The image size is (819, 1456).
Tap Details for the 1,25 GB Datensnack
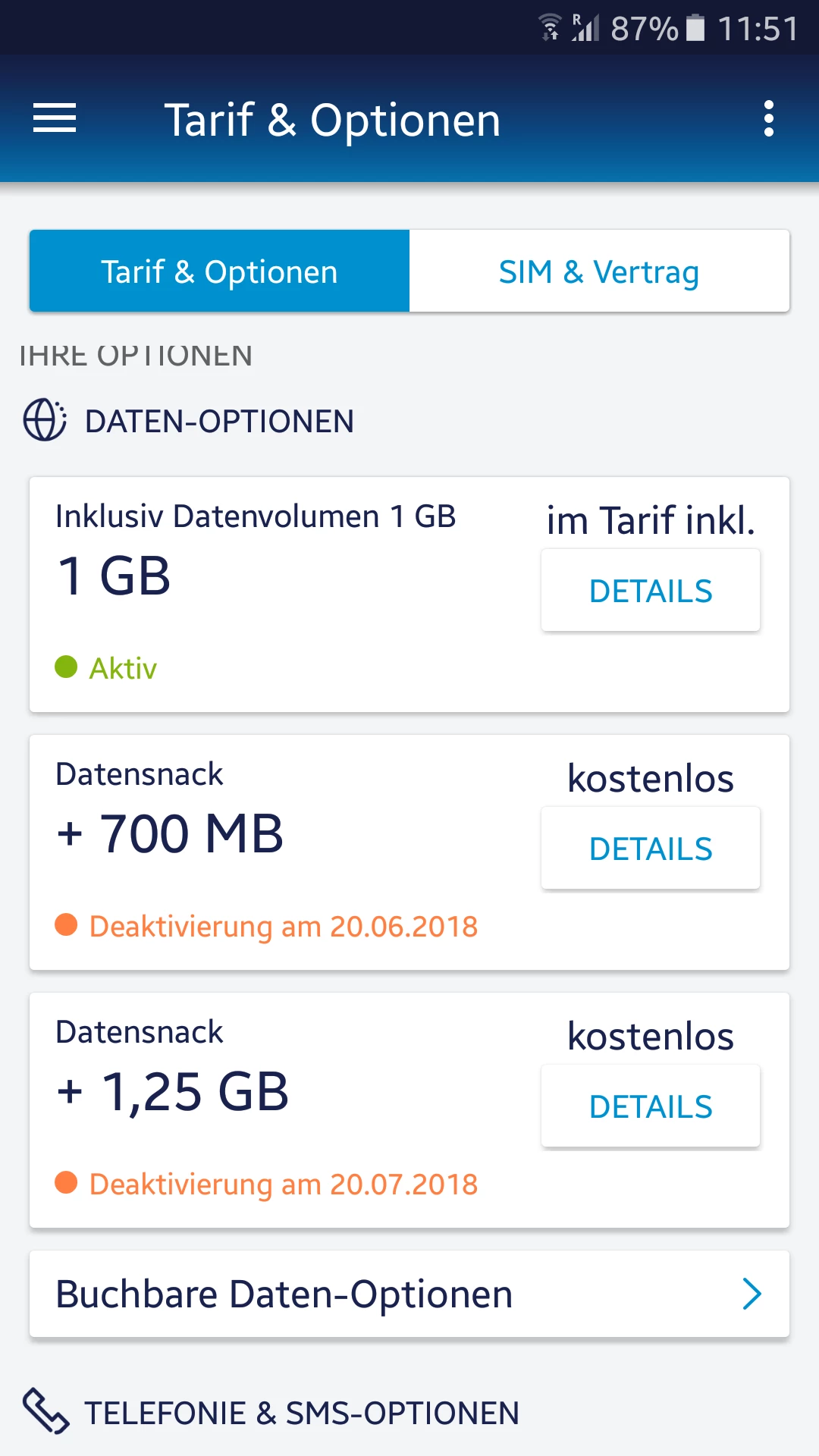click(651, 1106)
